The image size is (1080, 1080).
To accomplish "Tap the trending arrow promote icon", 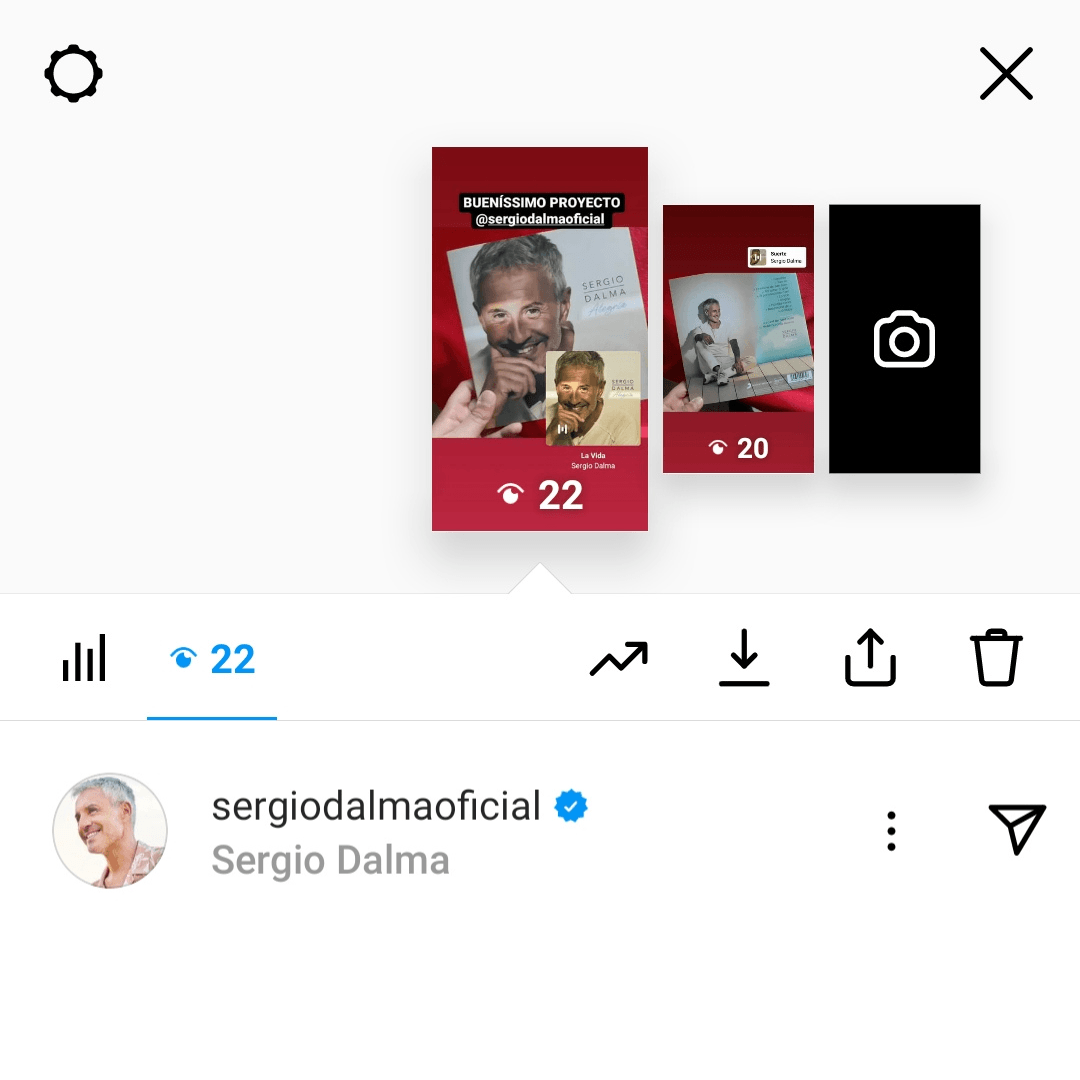I will click(618, 659).
